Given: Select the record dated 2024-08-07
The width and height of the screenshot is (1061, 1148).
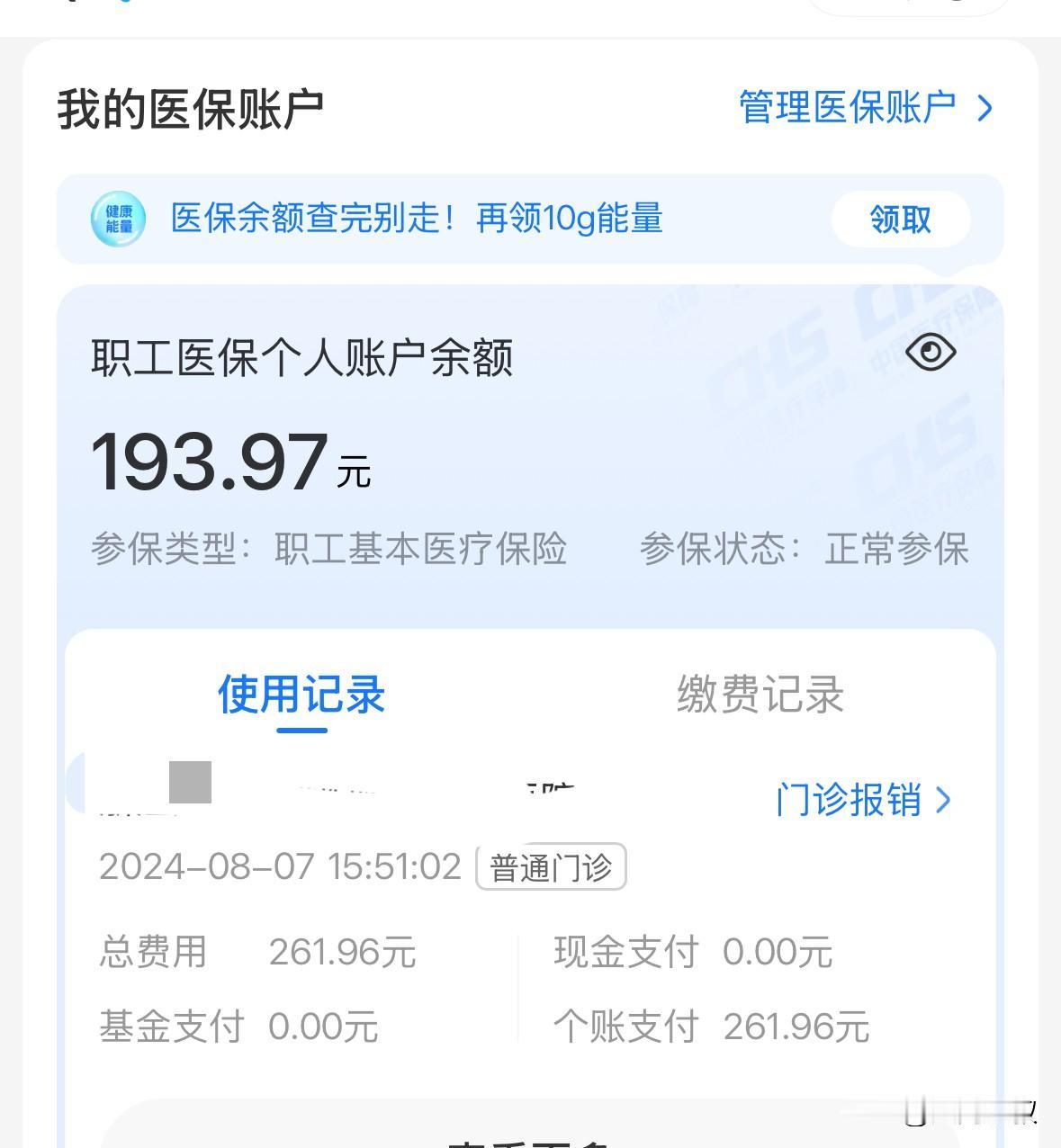Looking at the screenshot, I should point(281,866).
